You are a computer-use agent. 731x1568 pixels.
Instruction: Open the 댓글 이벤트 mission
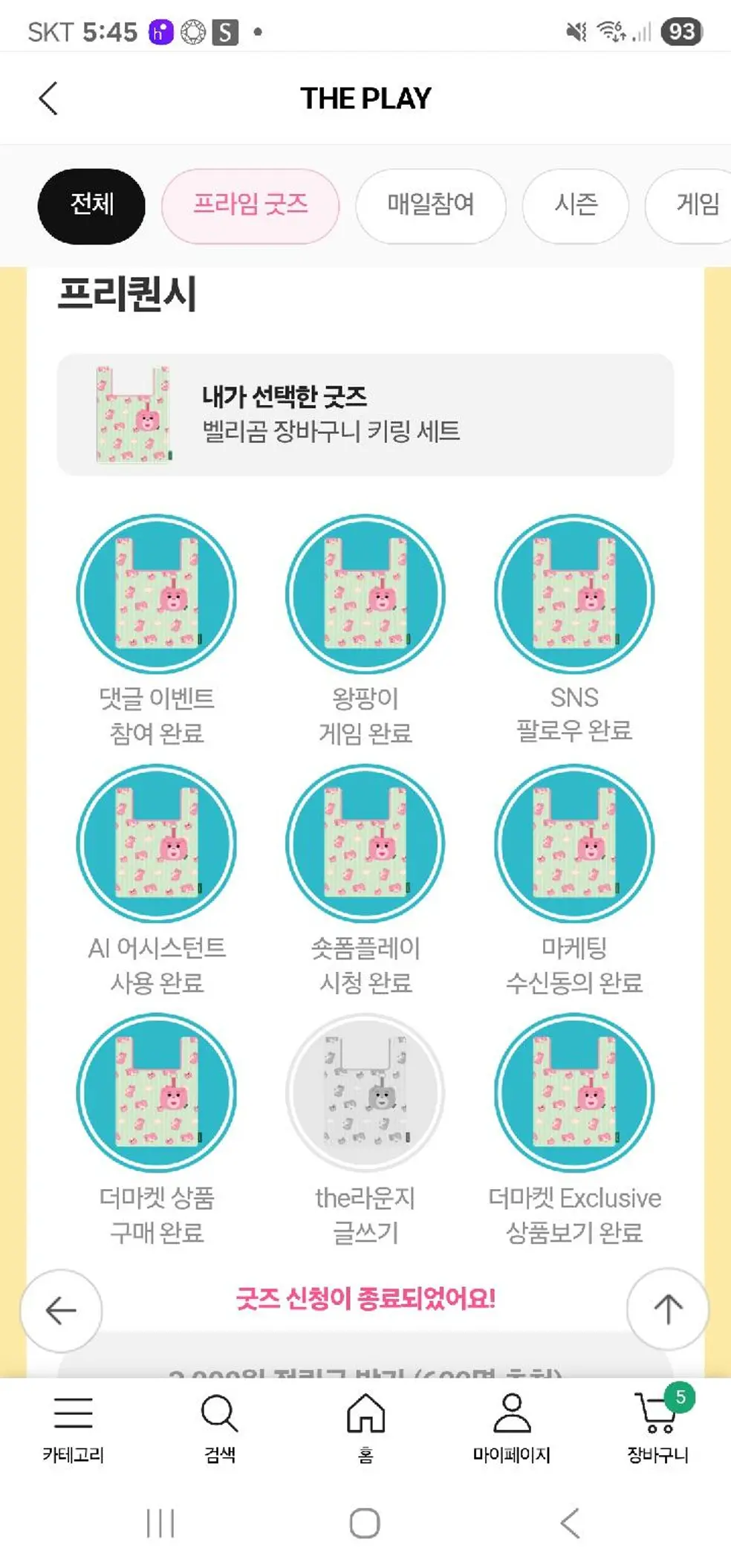click(x=157, y=595)
